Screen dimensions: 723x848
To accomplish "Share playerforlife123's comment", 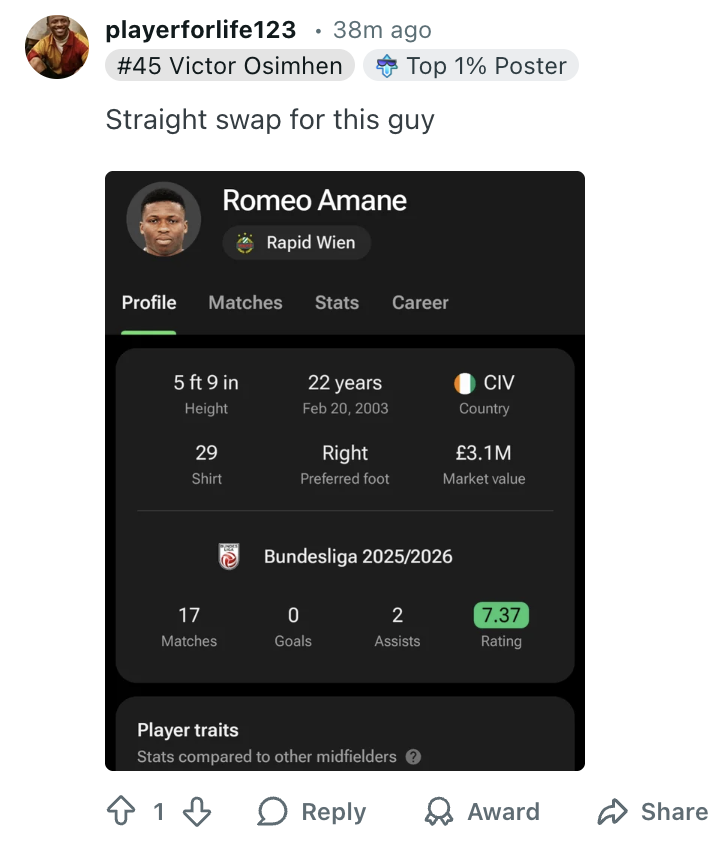I will click(x=653, y=811).
